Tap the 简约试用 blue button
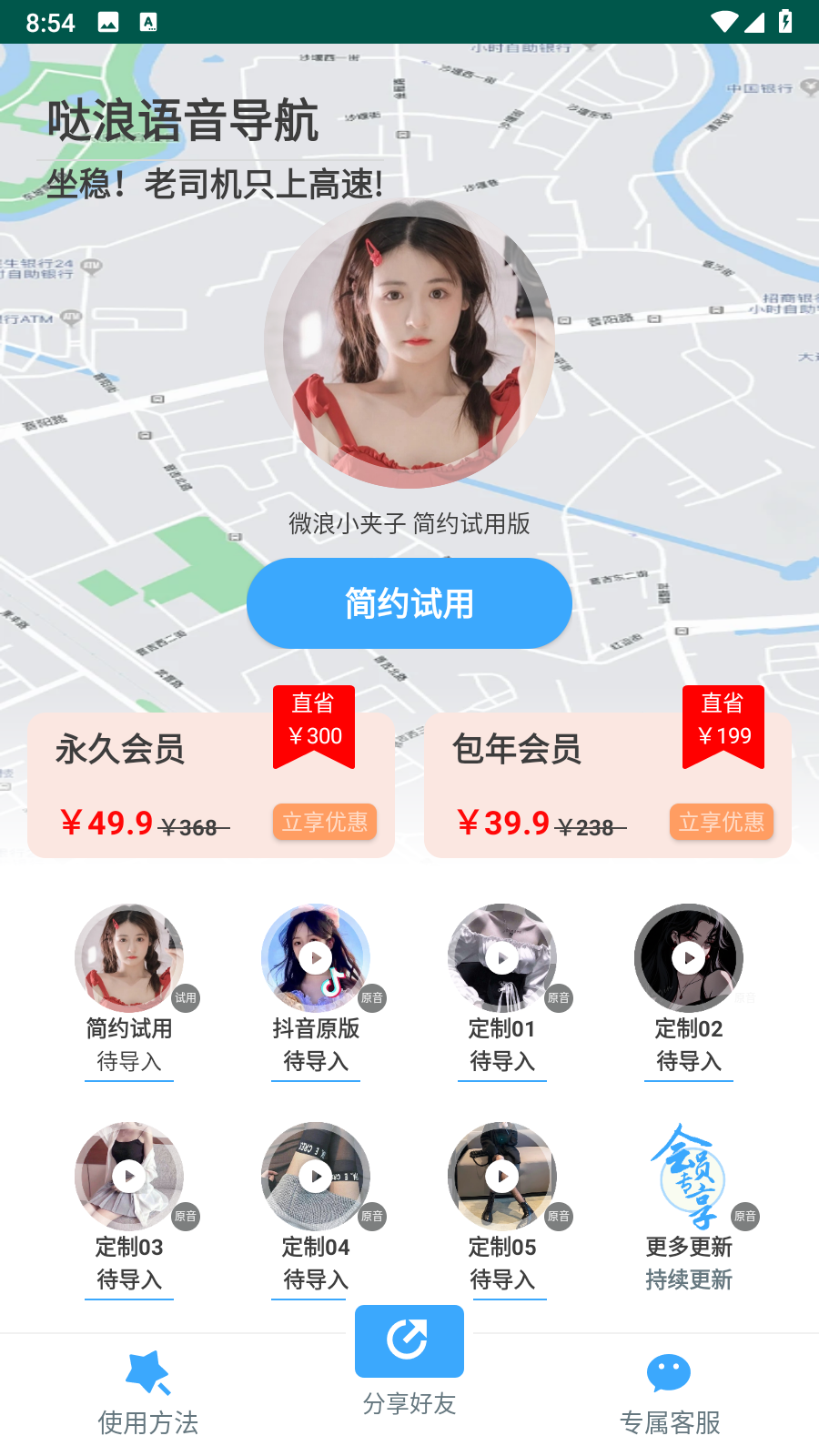 coord(409,603)
